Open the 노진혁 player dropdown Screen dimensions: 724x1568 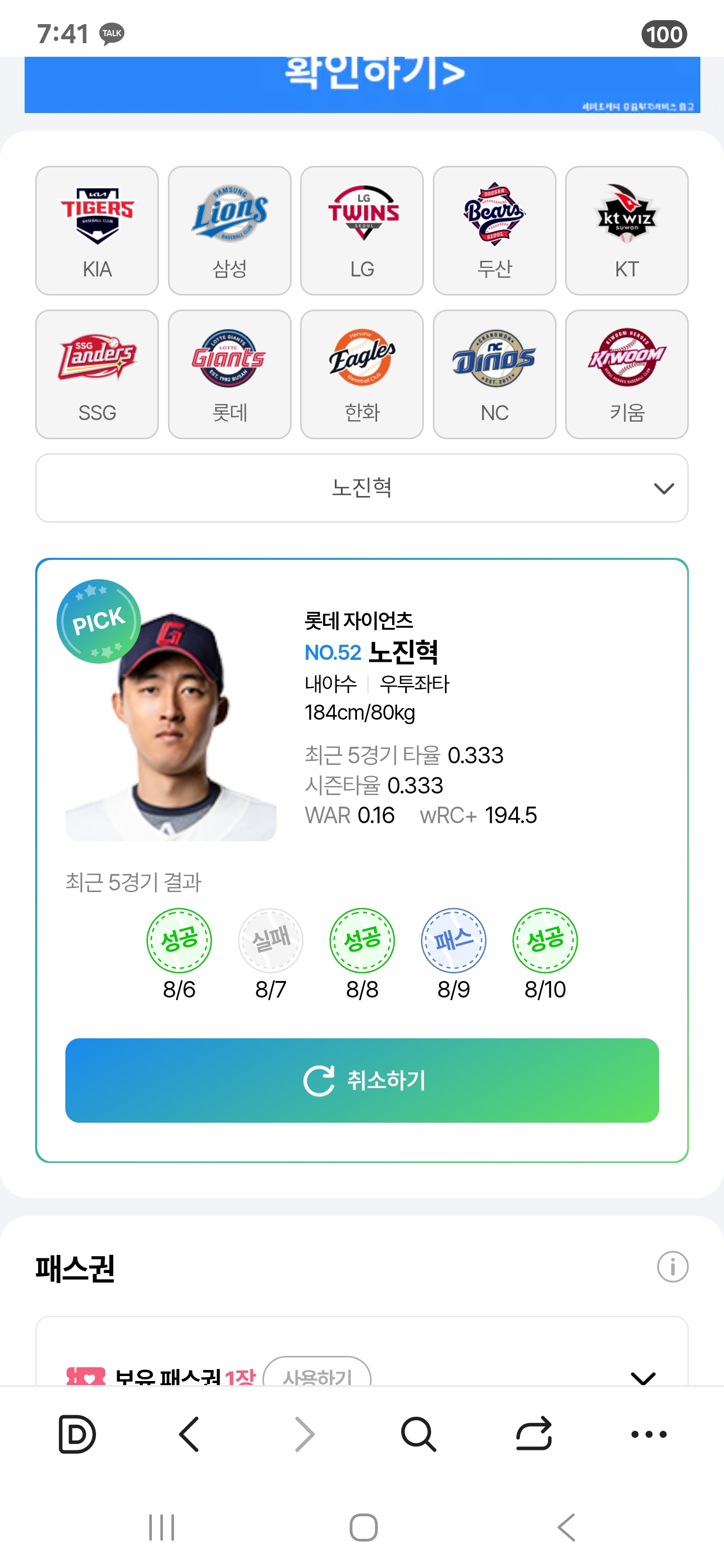click(x=361, y=488)
